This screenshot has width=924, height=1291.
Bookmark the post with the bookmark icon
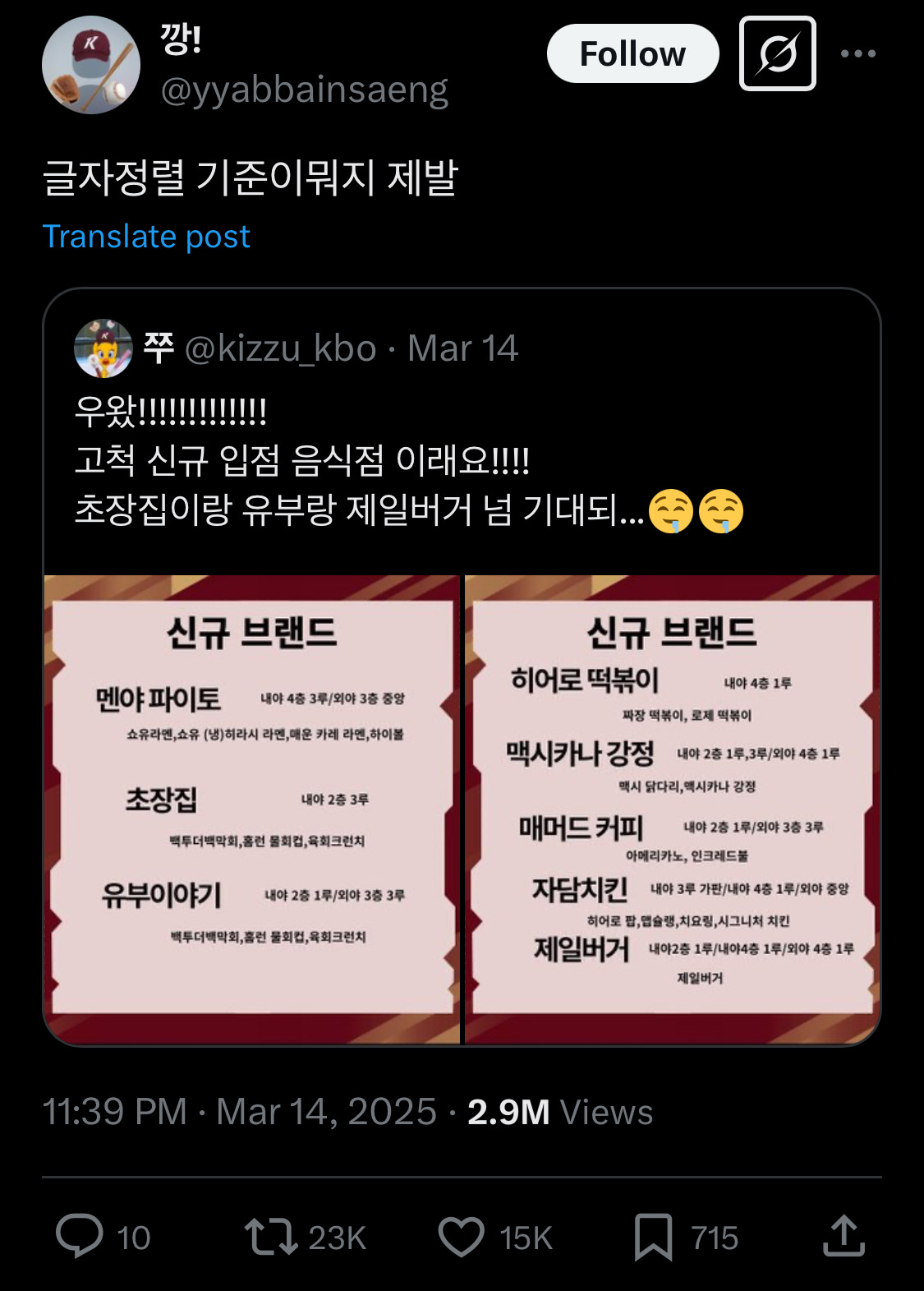(651, 1235)
